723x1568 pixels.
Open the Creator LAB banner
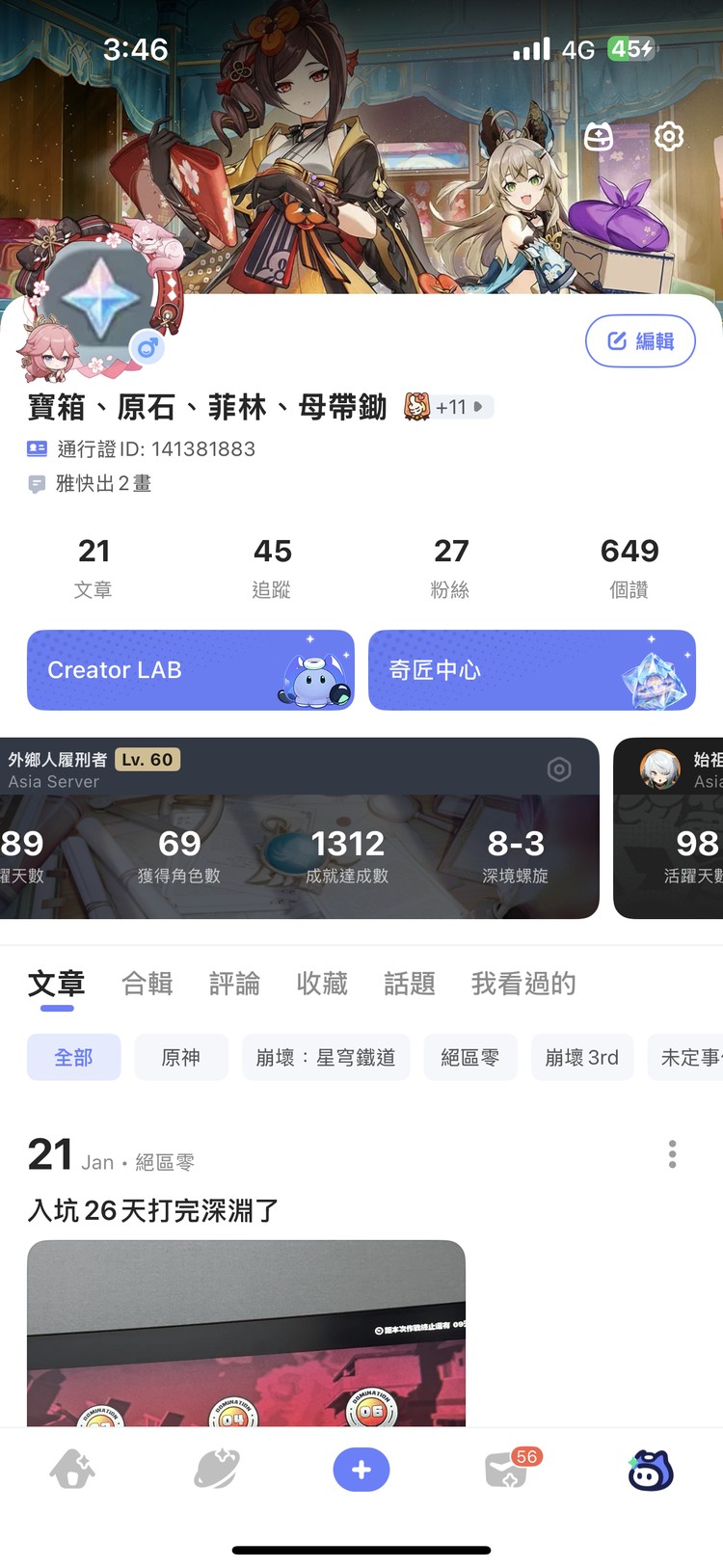click(x=190, y=669)
